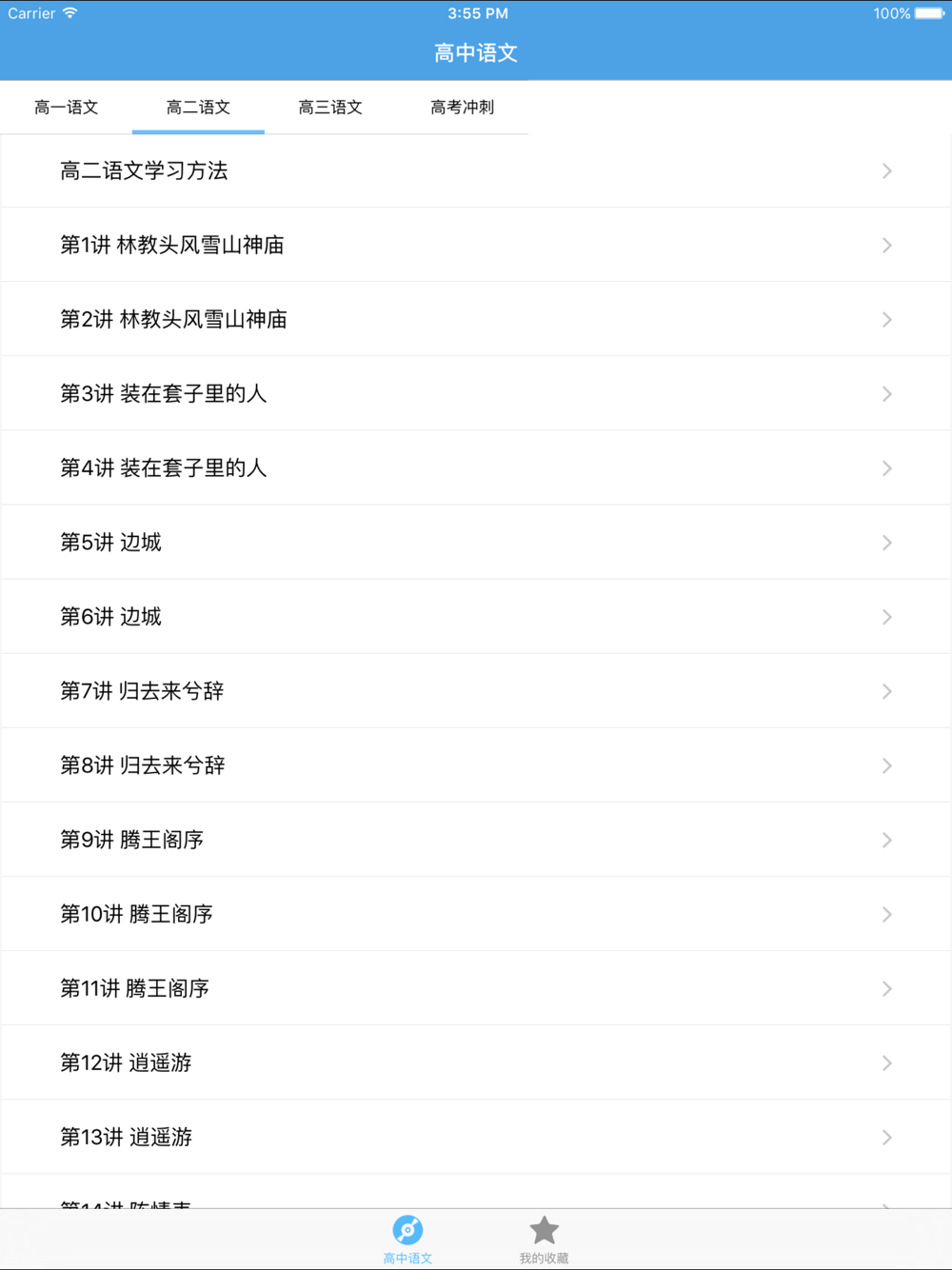Image resolution: width=952 pixels, height=1270 pixels.
Task: Select the 高三语文 tab
Action: pos(330,108)
